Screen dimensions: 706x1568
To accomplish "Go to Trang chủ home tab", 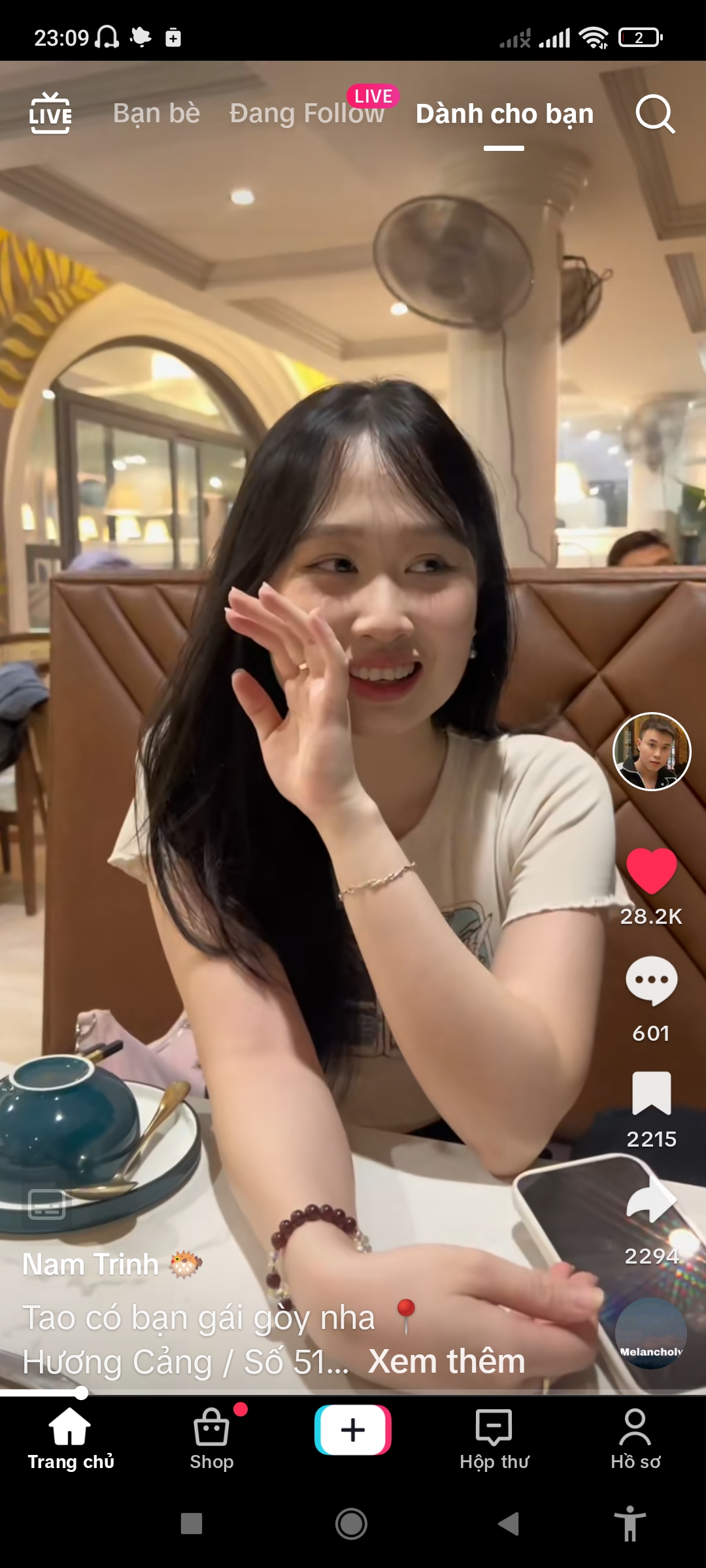I will pos(71,1439).
